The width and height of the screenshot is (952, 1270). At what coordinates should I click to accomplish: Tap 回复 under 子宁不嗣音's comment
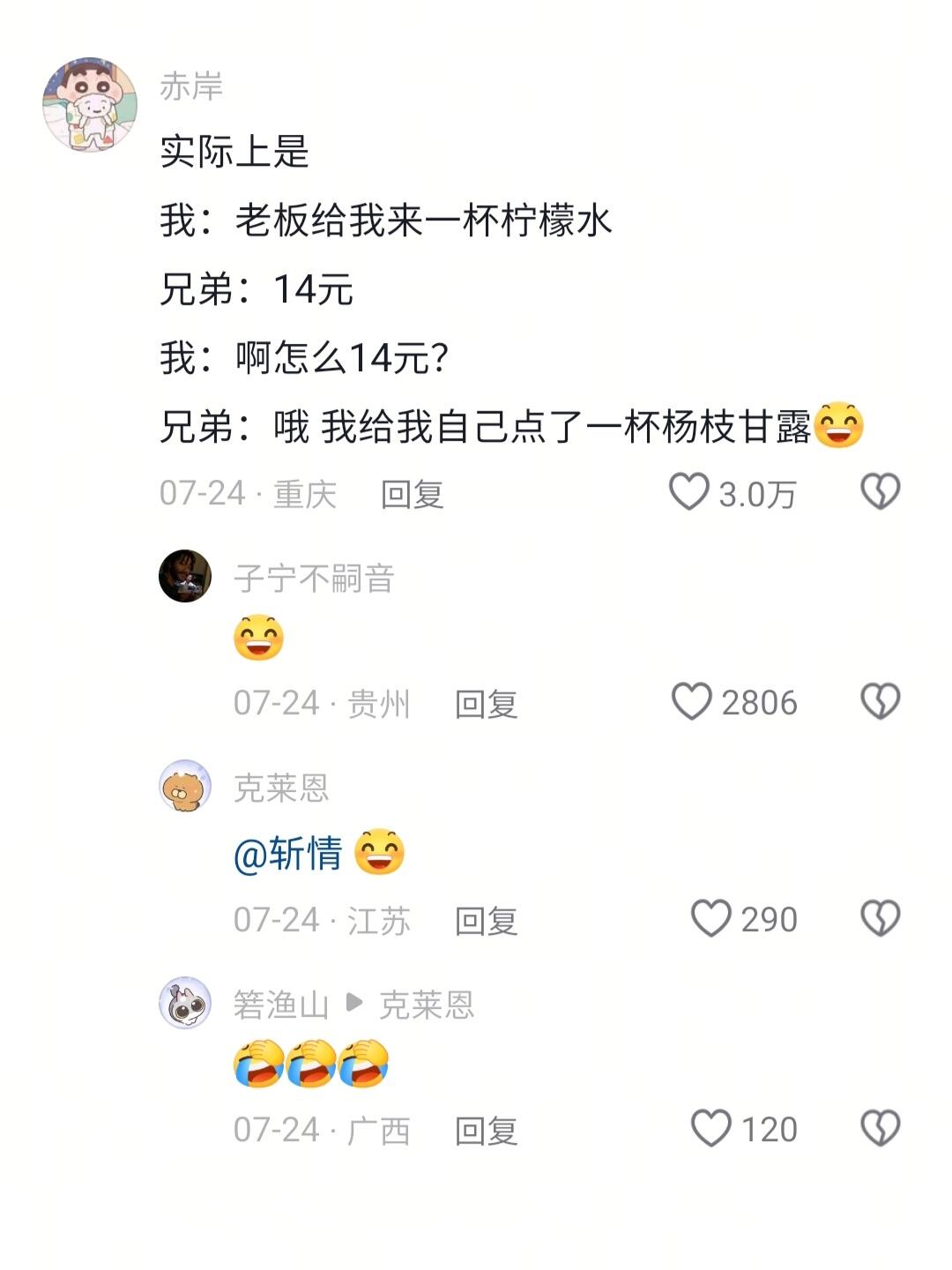pos(486,702)
